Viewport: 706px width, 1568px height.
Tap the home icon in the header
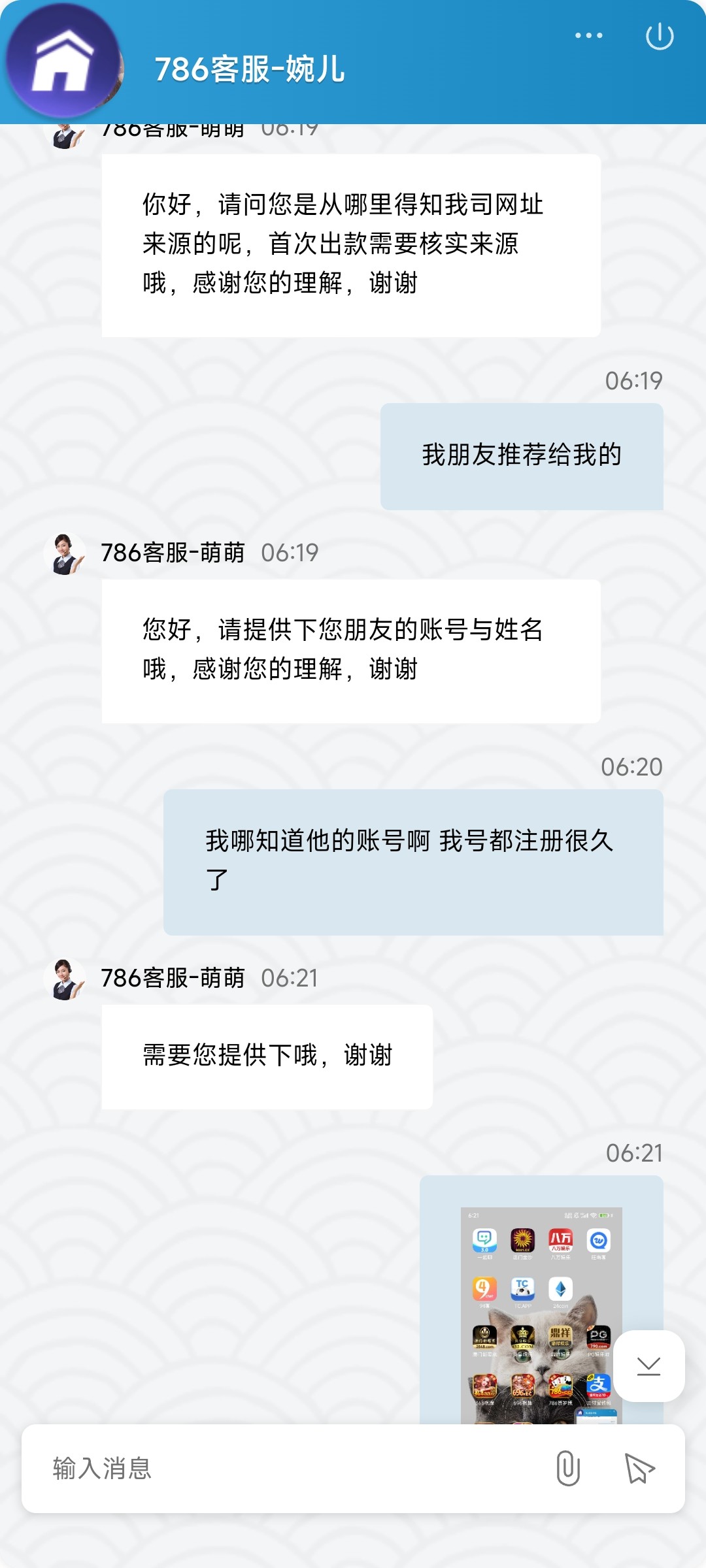point(63,61)
